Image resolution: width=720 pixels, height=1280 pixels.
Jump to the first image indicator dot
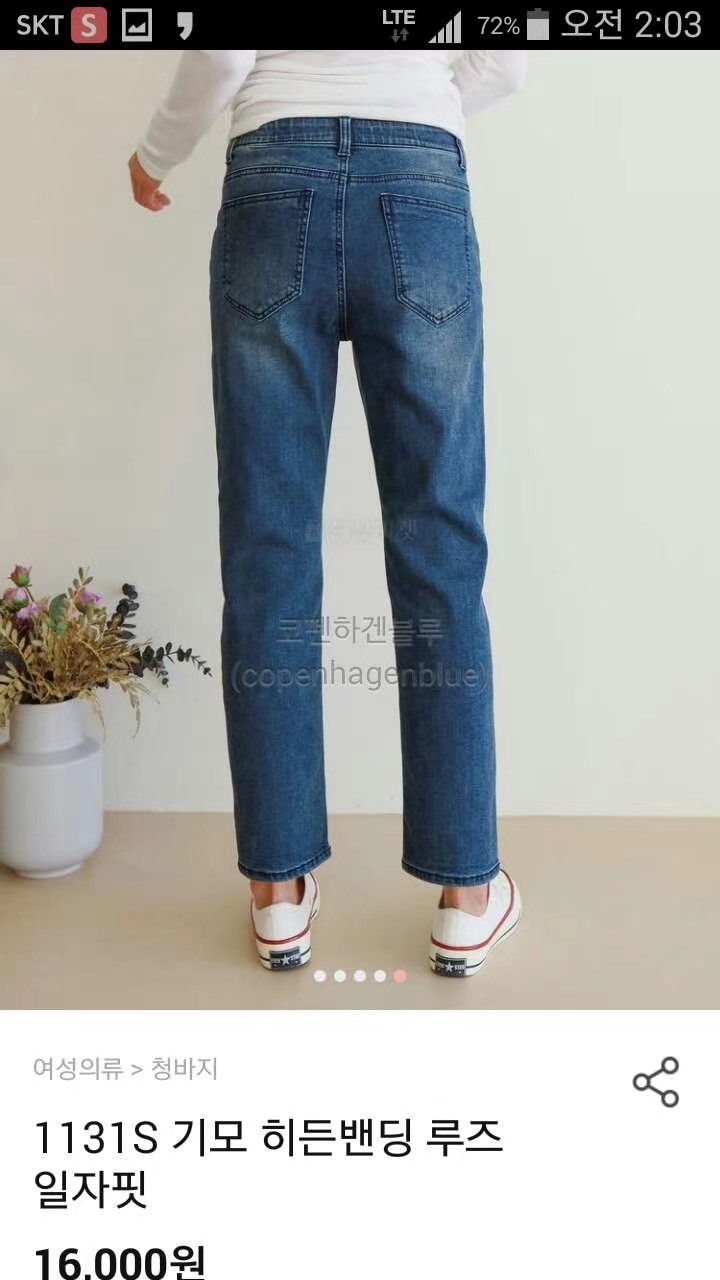point(320,975)
